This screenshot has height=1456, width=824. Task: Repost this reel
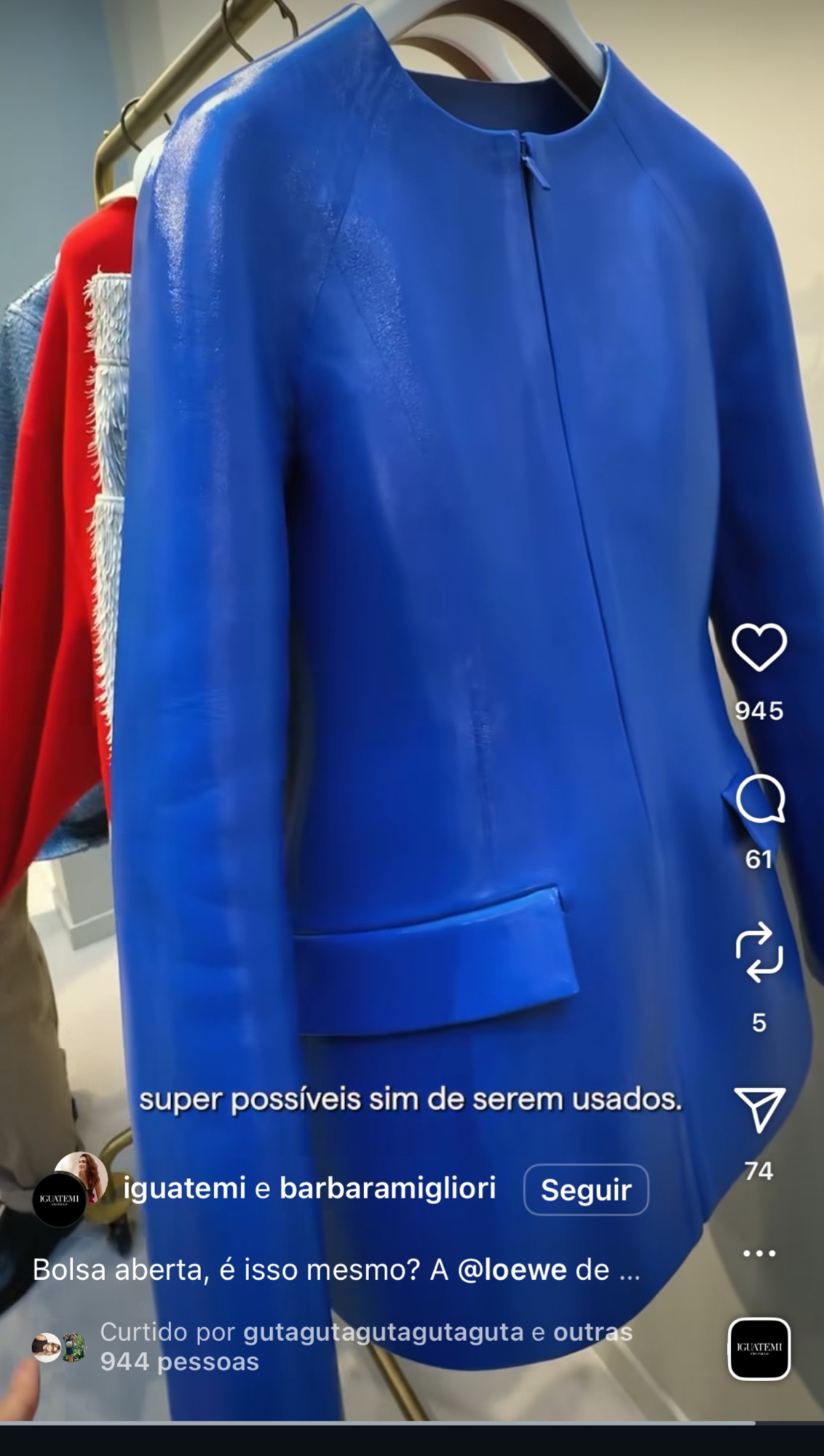point(758,951)
